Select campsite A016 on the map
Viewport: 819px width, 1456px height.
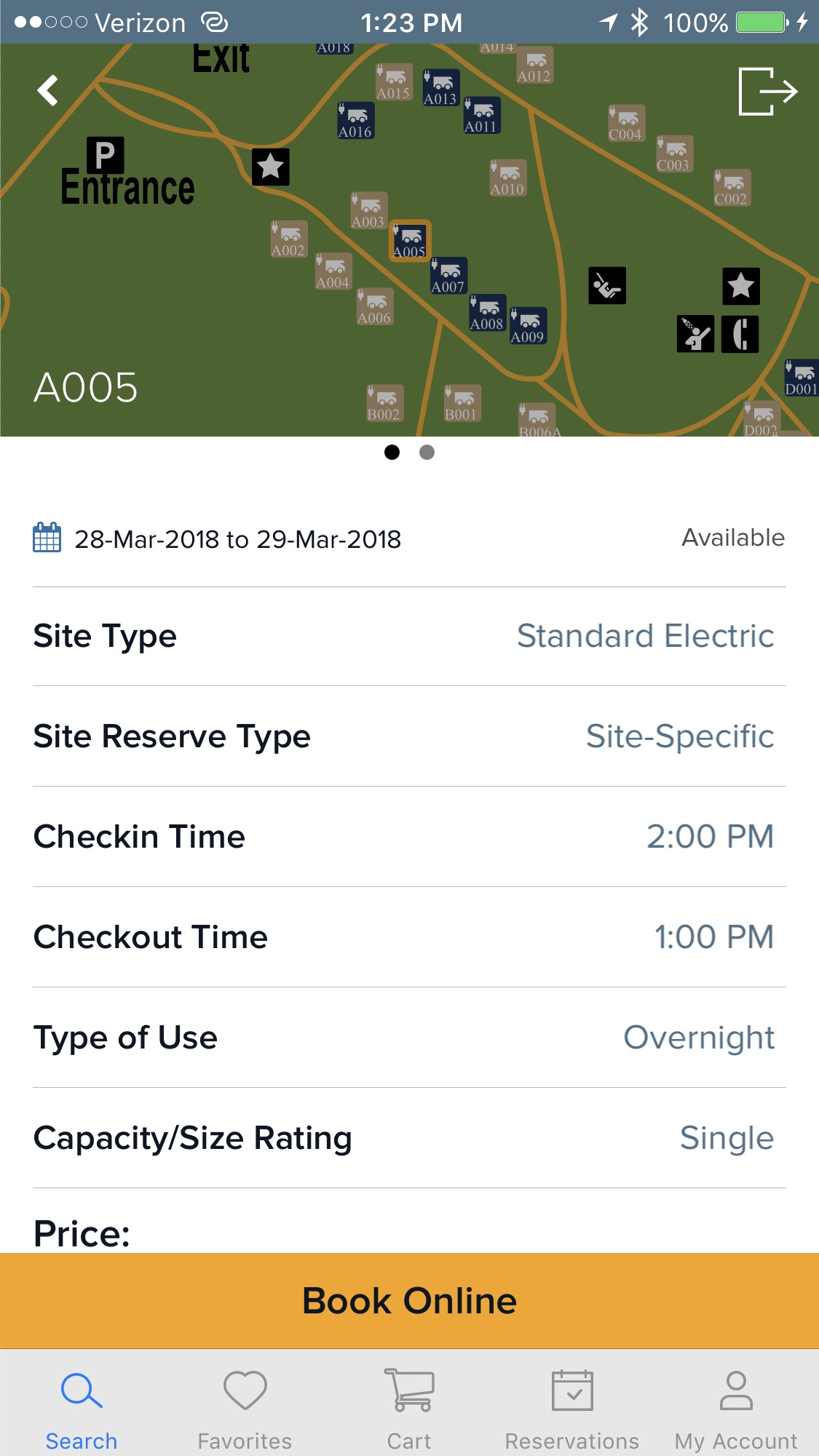click(355, 121)
